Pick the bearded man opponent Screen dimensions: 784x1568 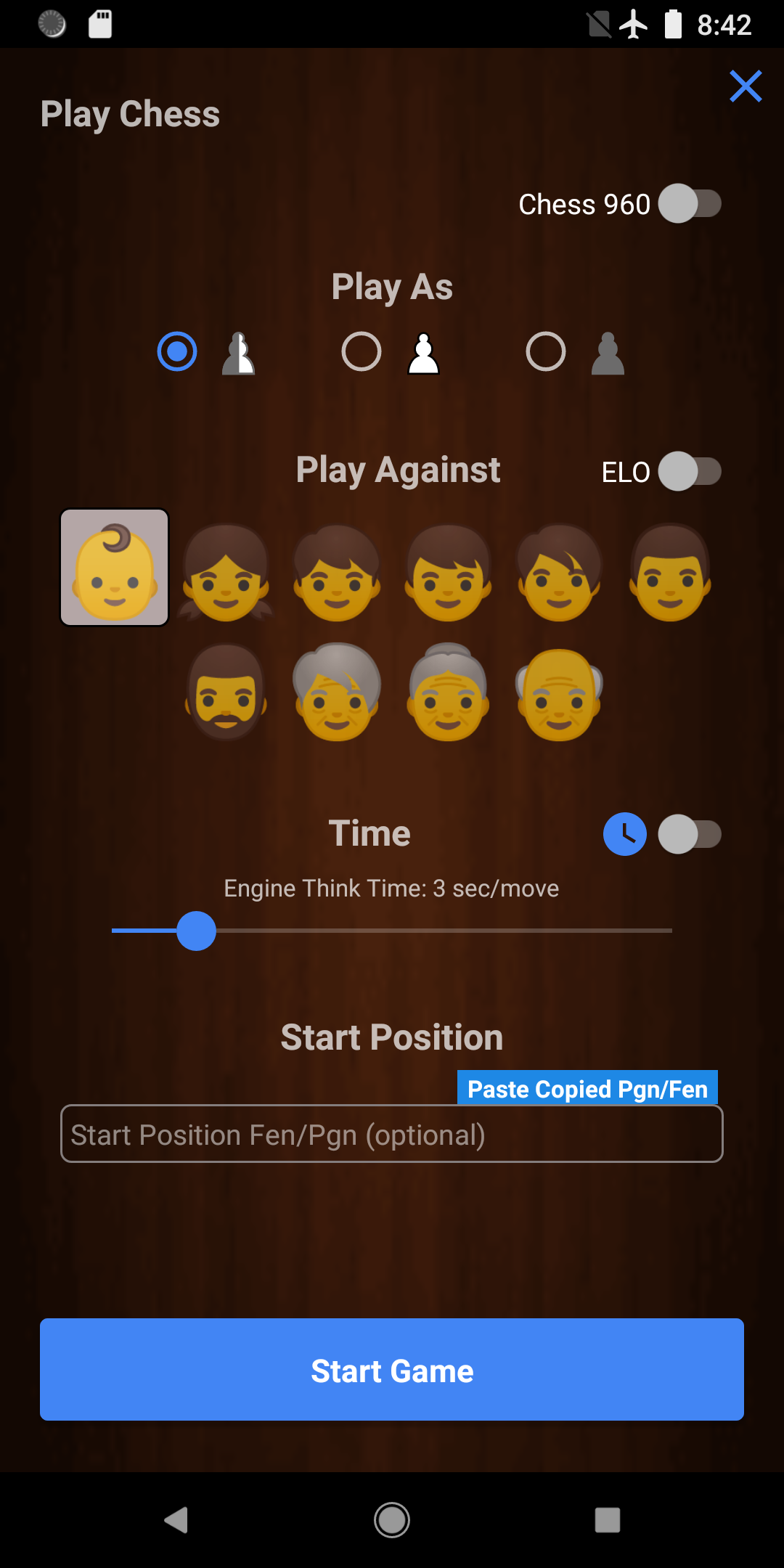pyautogui.click(x=226, y=693)
